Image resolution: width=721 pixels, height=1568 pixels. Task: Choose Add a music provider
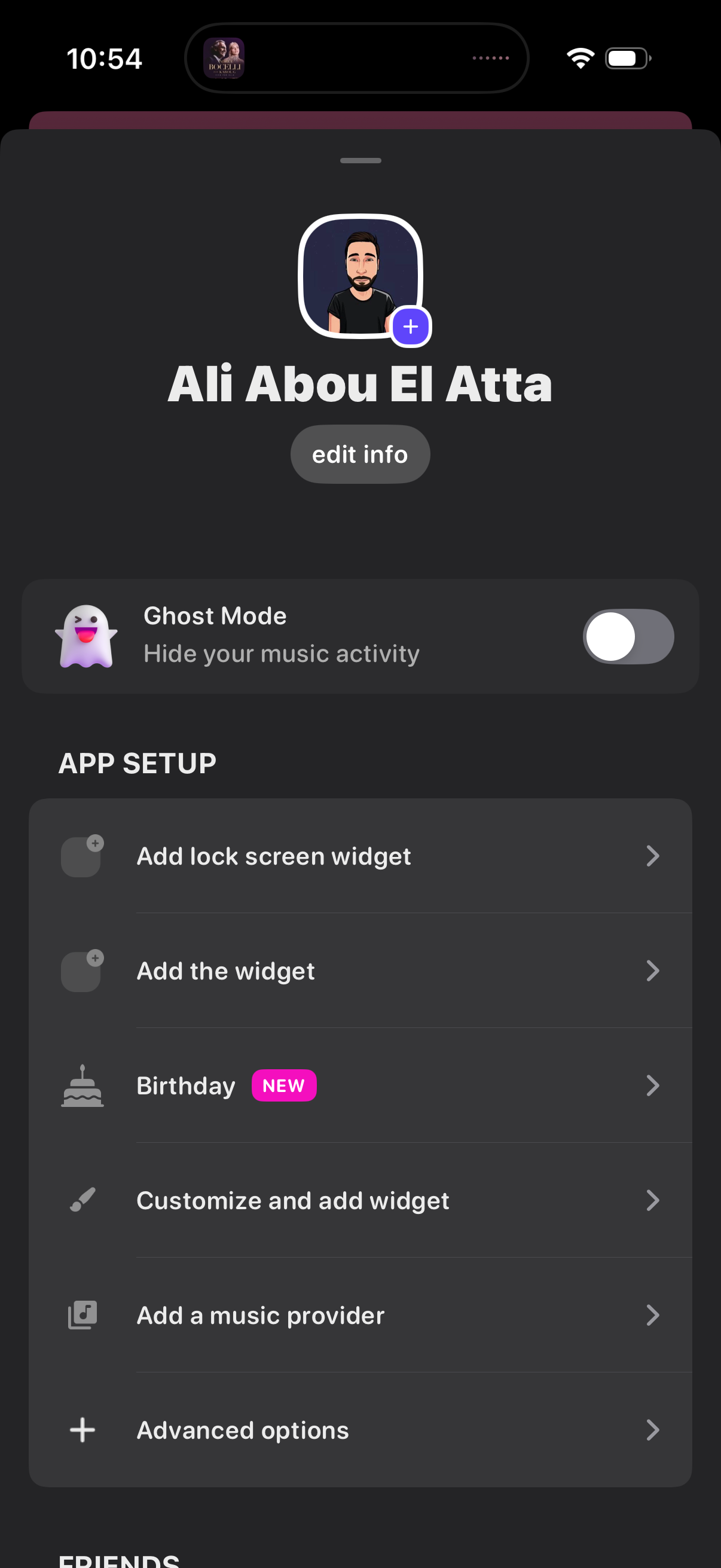tap(360, 1316)
